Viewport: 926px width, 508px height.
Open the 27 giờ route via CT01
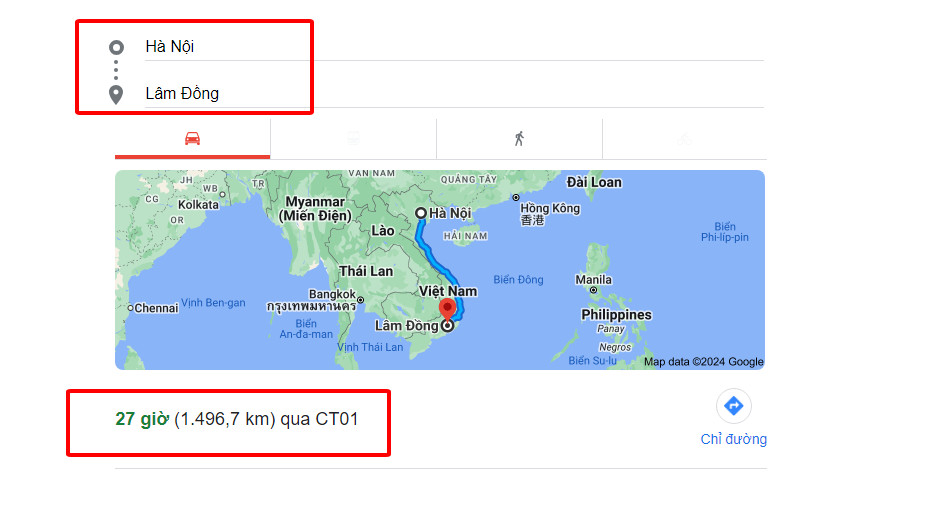coord(237,419)
